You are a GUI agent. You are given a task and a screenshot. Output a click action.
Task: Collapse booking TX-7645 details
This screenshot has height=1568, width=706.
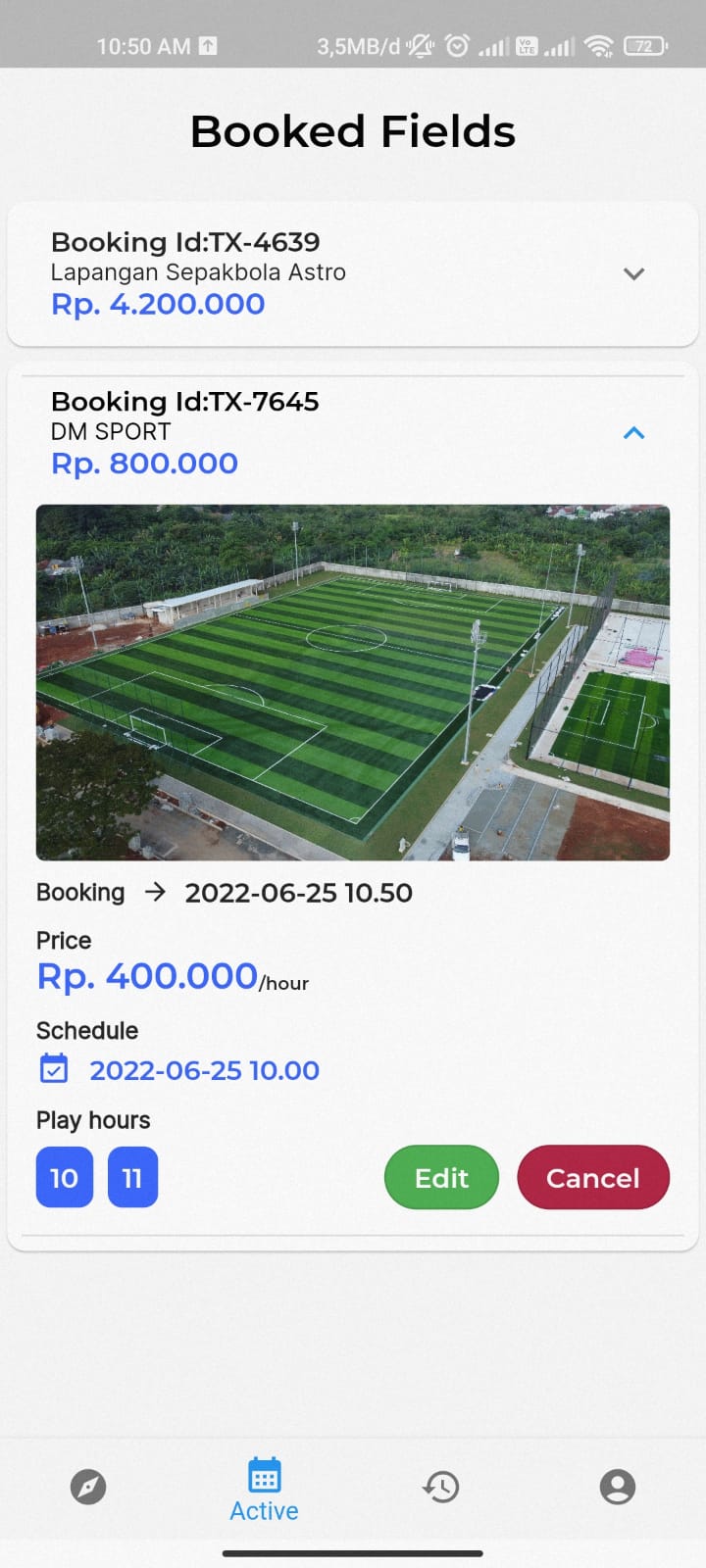click(633, 432)
